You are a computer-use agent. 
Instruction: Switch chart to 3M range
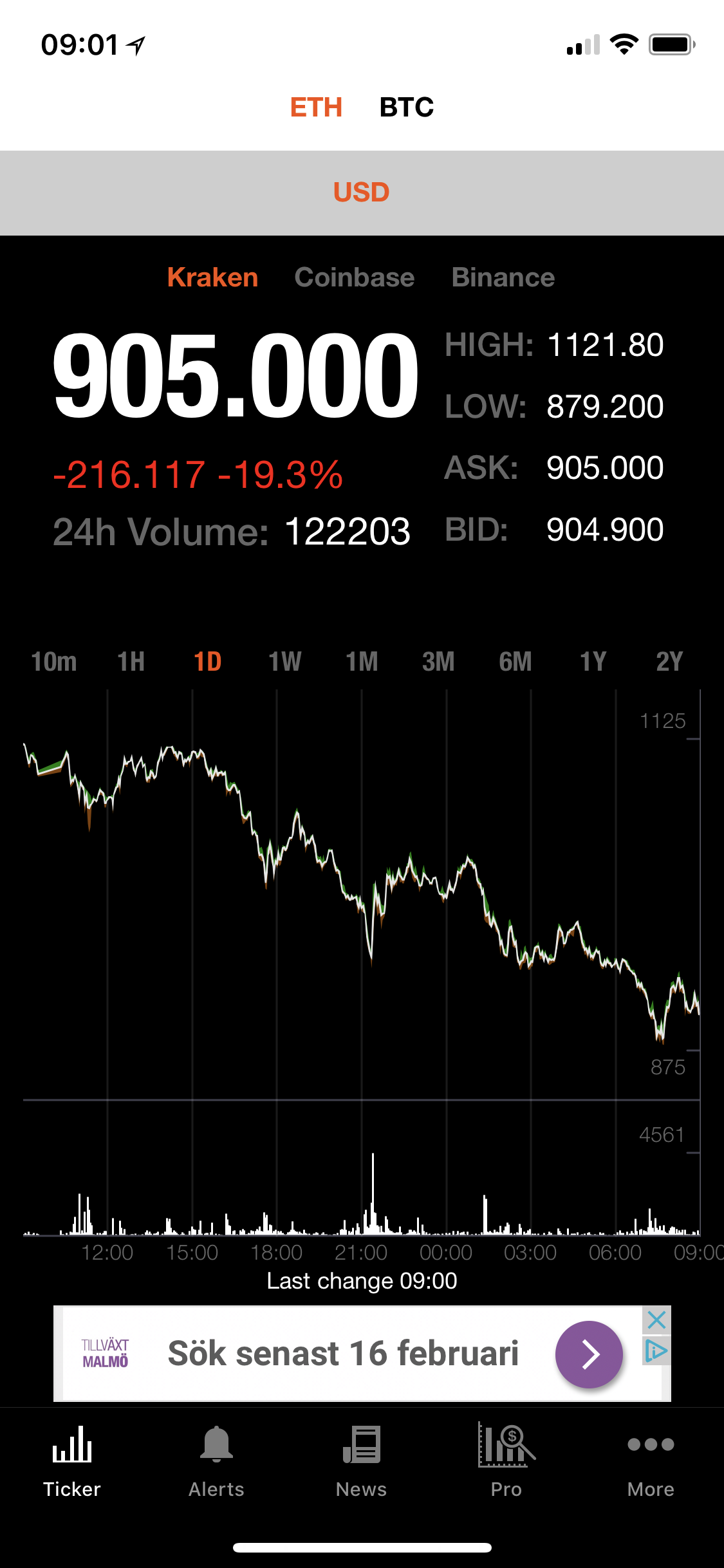[438, 662]
